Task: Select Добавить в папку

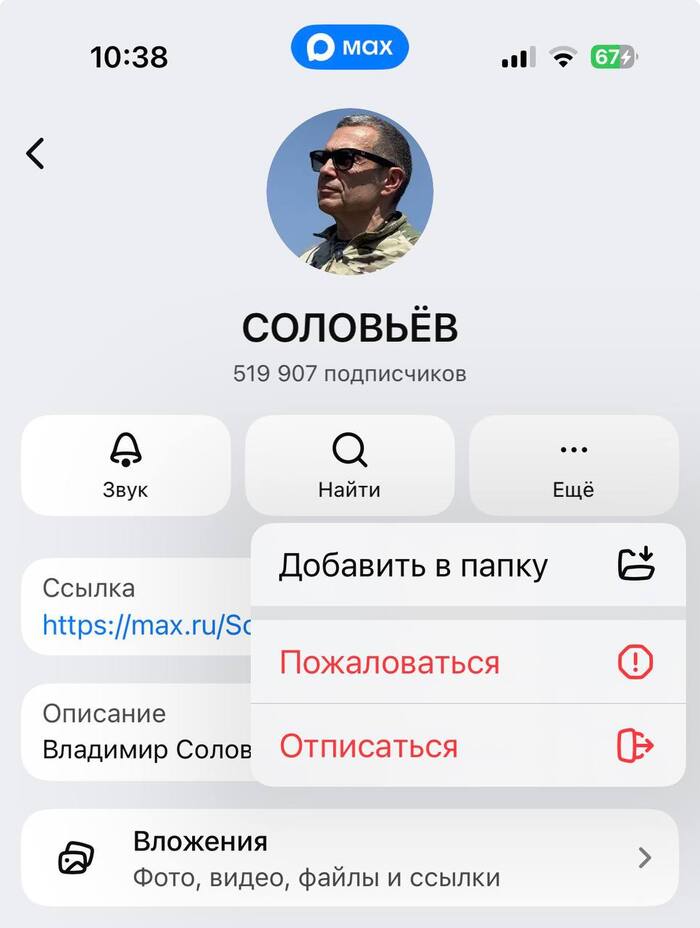Action: coord(466,565)
